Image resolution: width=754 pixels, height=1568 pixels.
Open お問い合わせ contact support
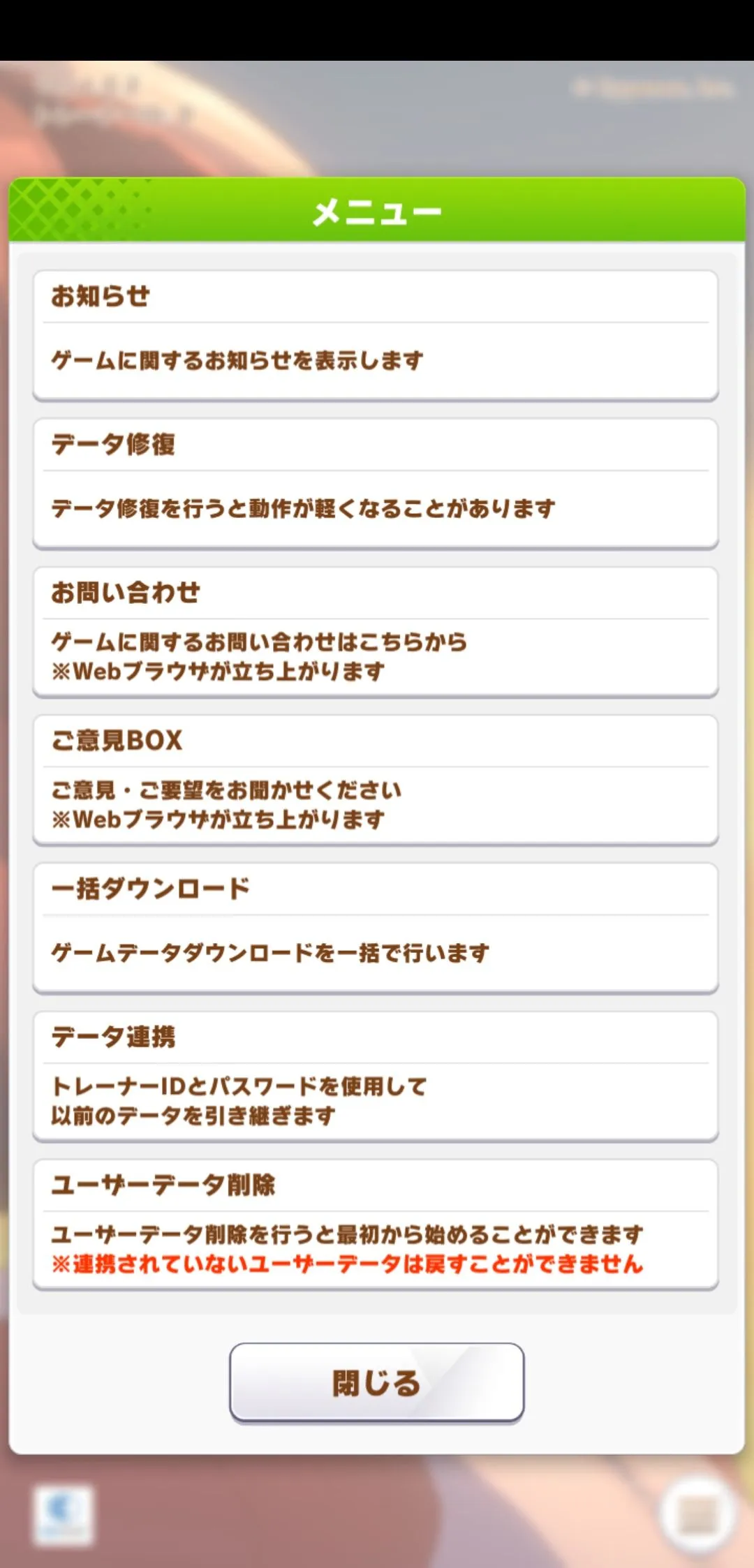coord(376,632)
